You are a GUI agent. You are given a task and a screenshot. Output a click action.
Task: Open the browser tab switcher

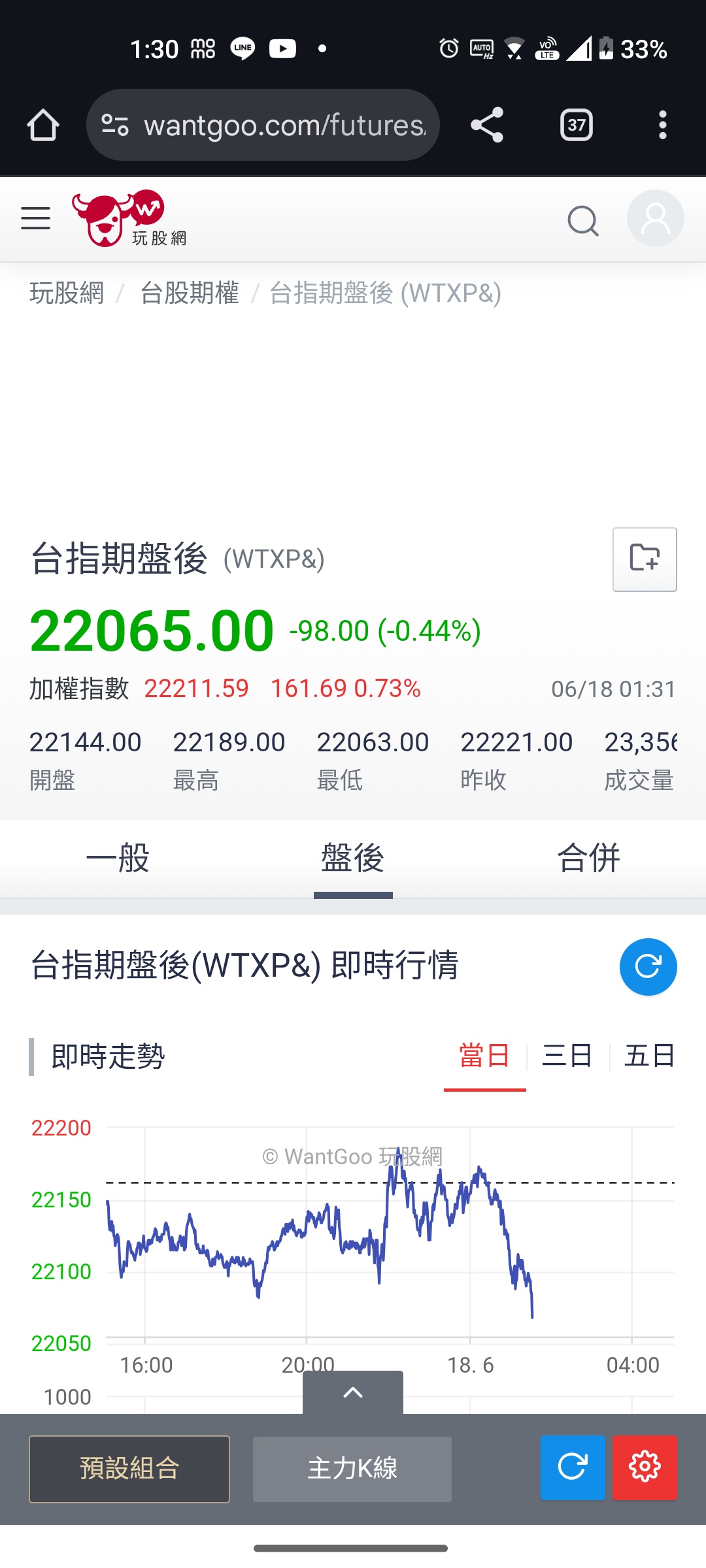(x=577, y=125)
